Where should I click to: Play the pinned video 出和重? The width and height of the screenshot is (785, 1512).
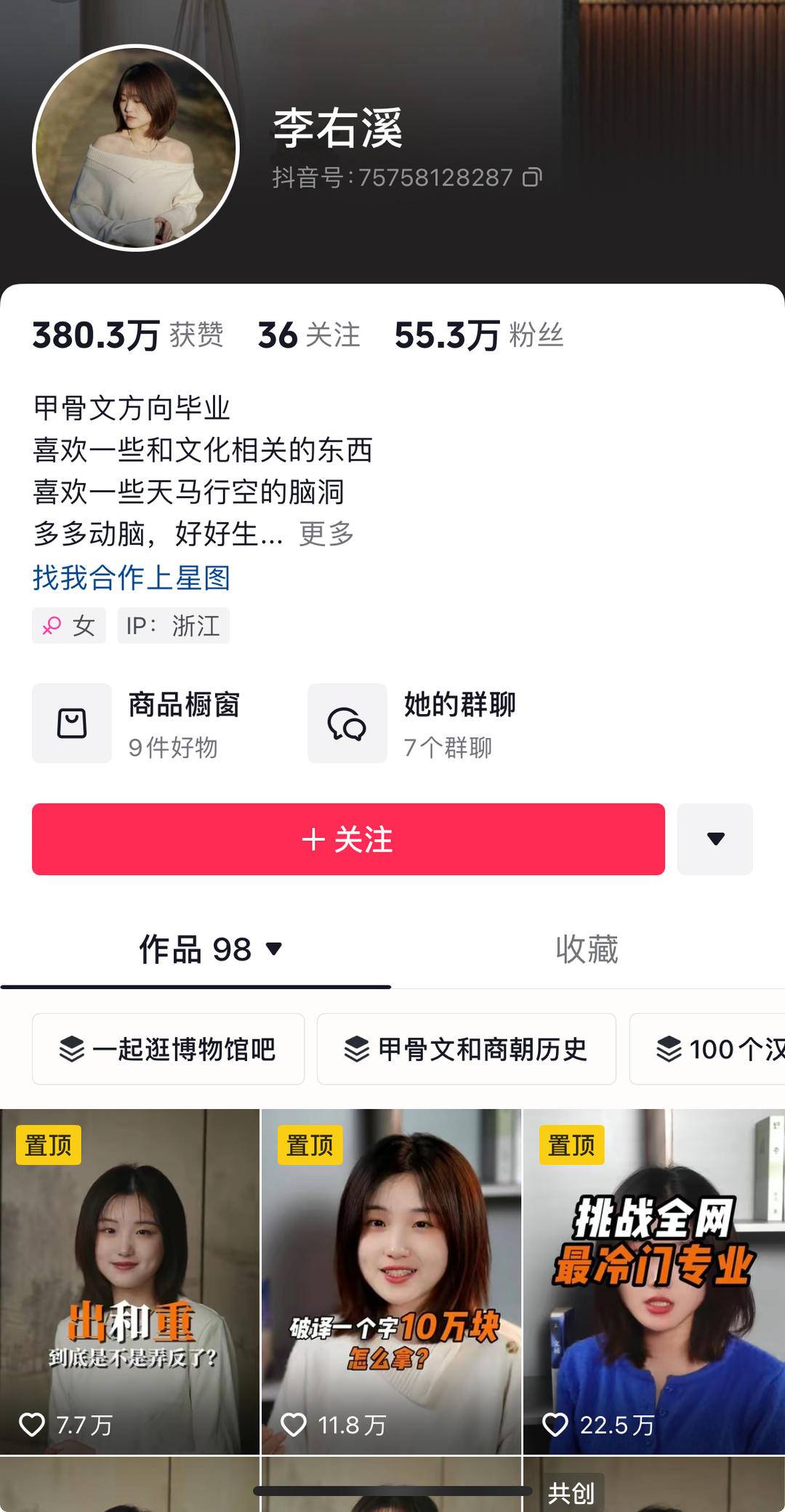[129, 1280]
